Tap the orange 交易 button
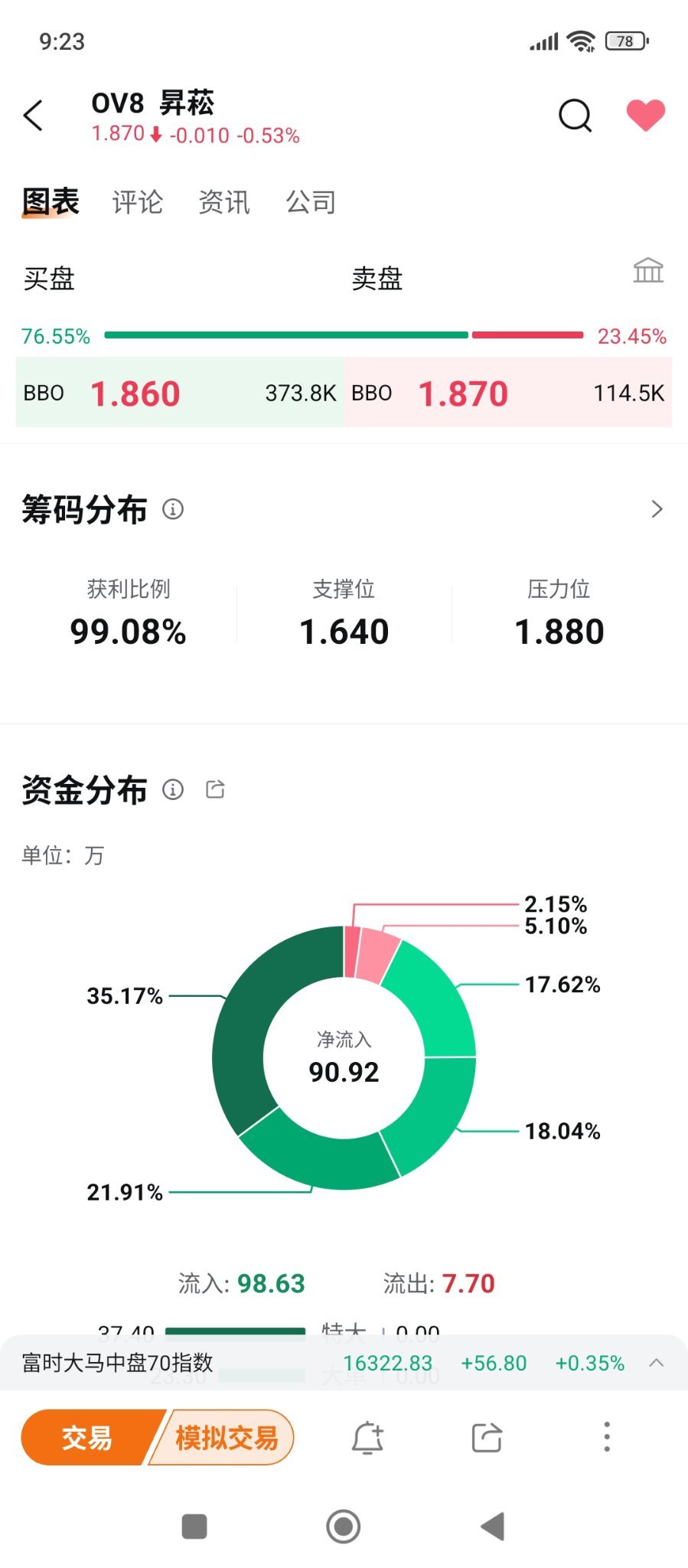Image resolution: width=688 pixels, height=1568 pixels. click(88, 1437)
